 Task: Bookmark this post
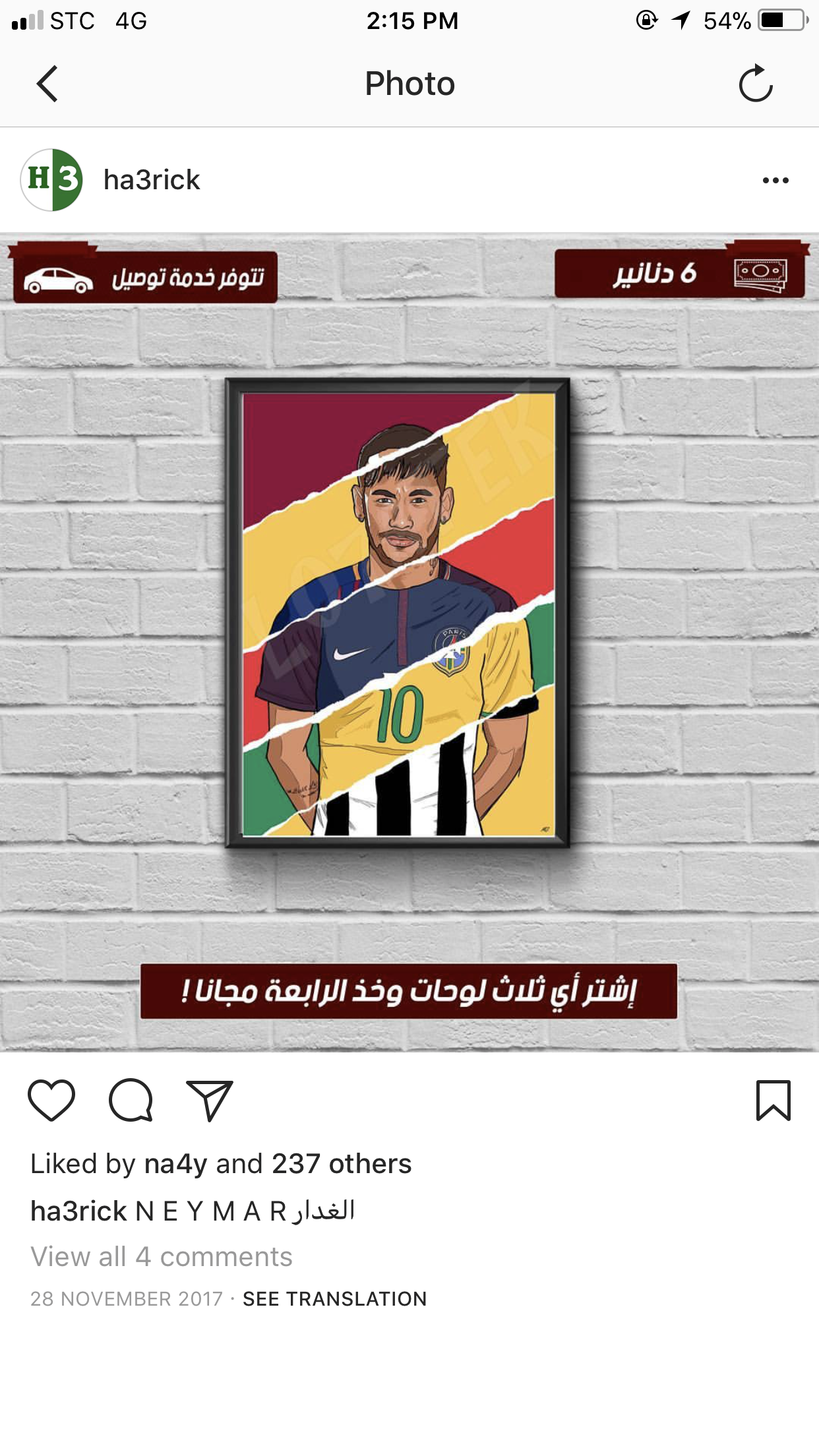pos(773,1100)
